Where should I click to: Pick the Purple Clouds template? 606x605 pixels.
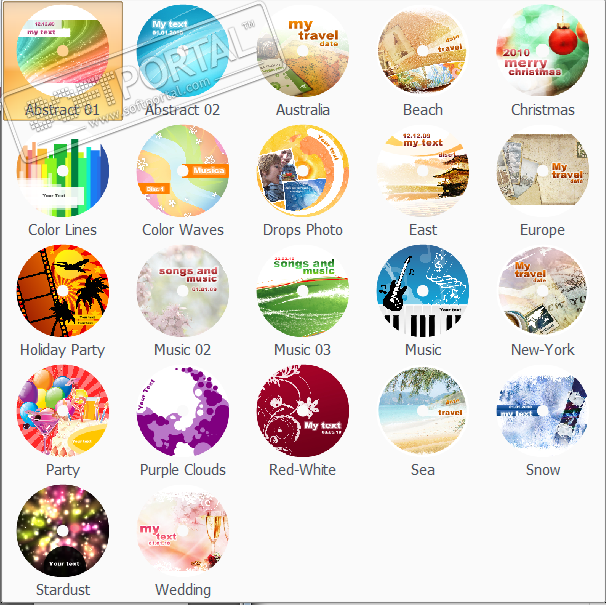pyautogui.click(x=182, y=411)
